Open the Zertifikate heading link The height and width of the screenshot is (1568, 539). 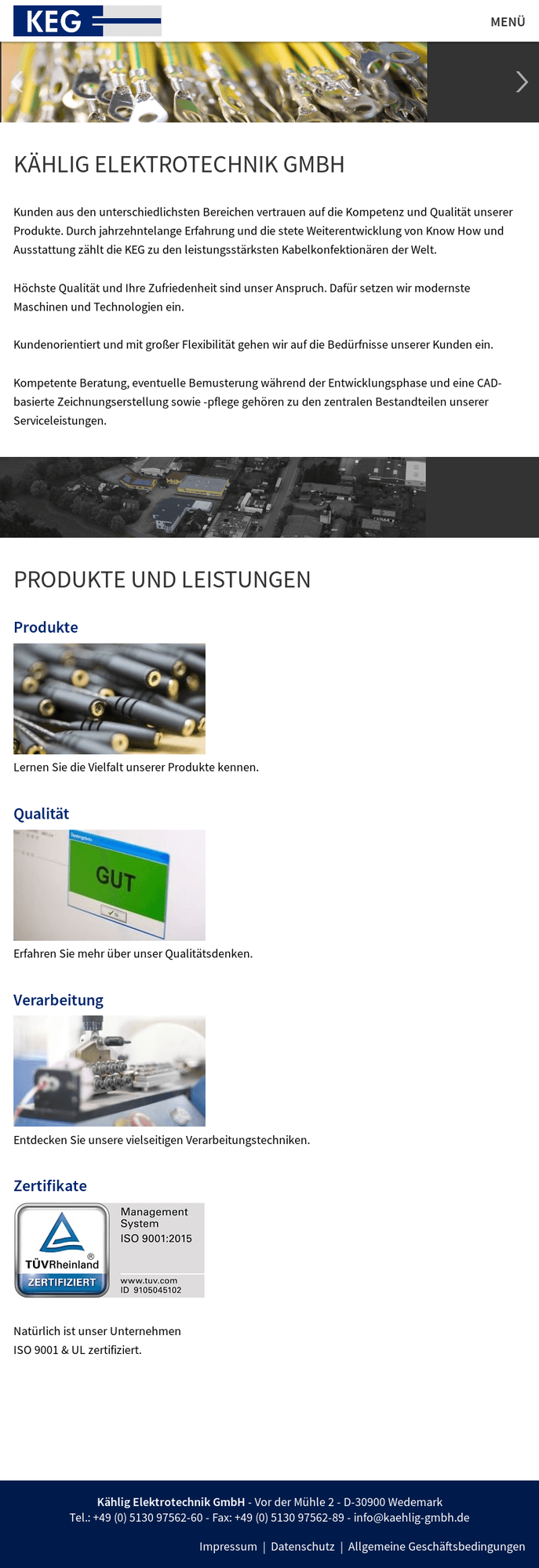(50, 1185)
